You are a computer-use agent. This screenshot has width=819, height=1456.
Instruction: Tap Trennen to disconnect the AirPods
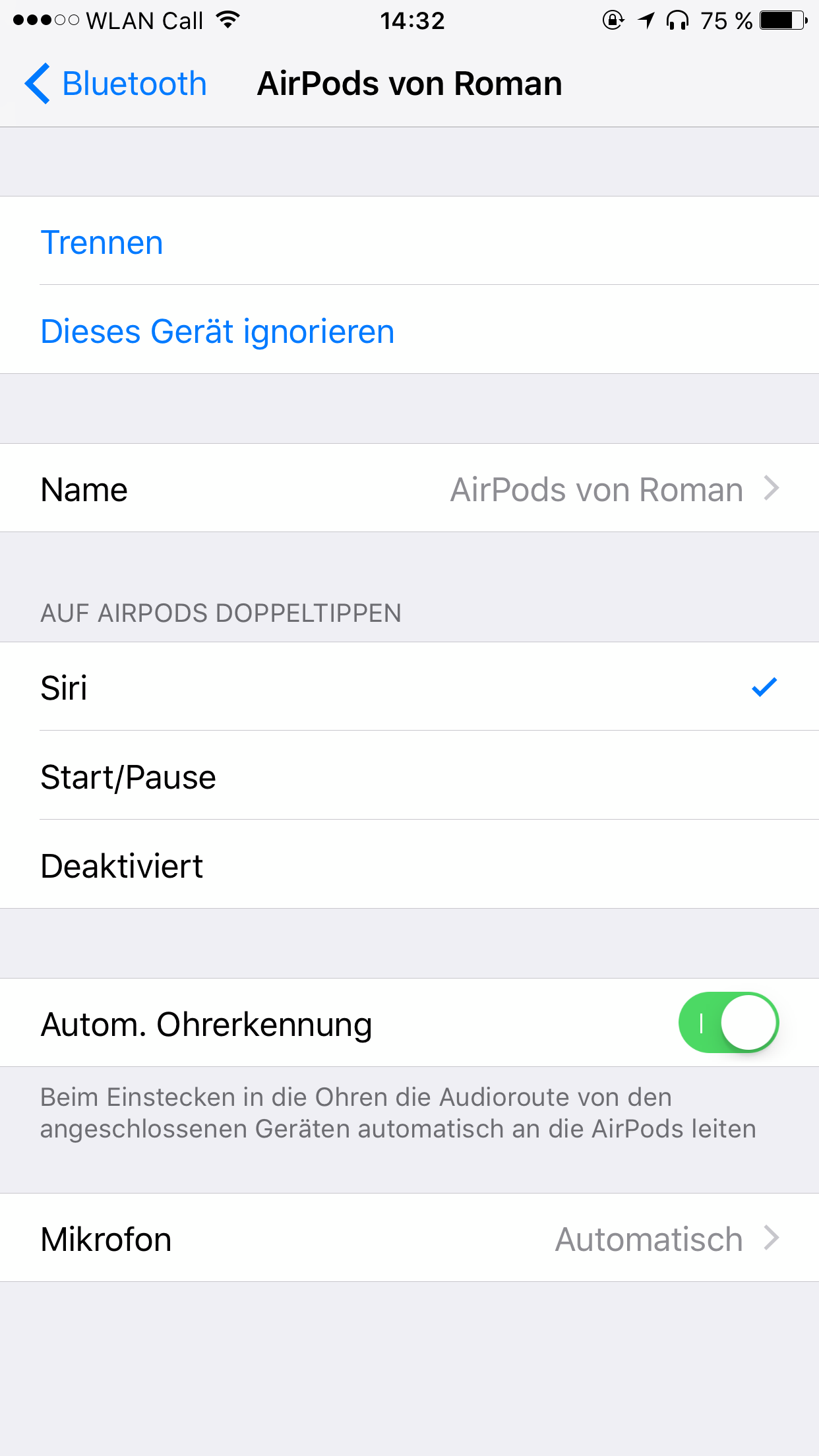102,242
